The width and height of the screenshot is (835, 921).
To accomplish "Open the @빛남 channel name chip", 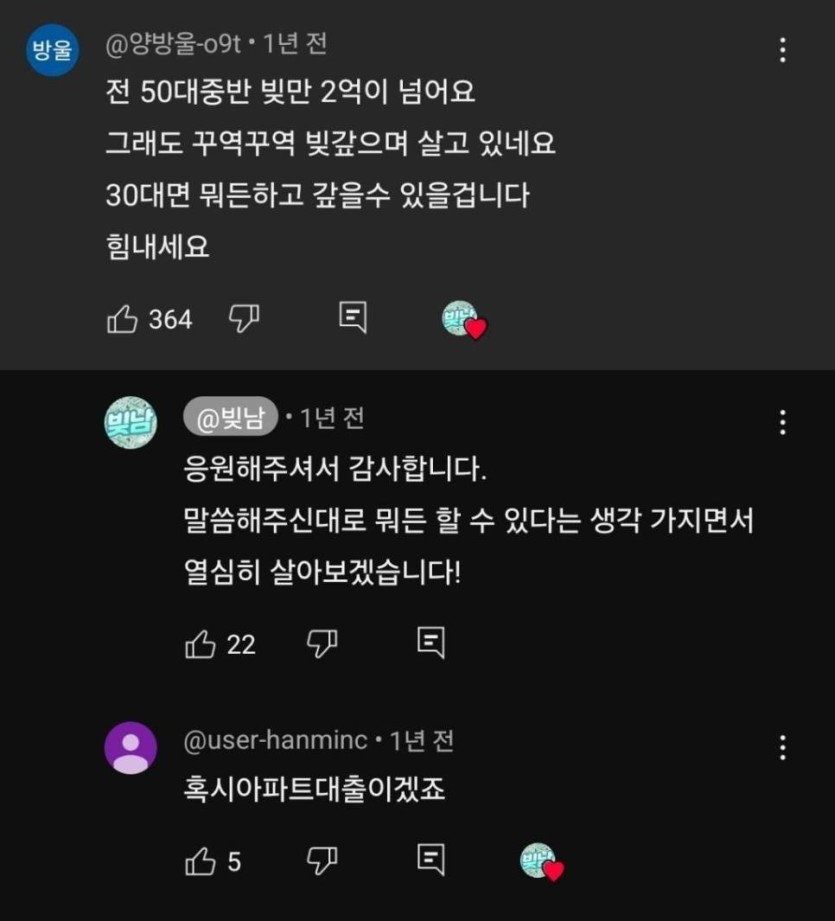I will pyautogui.click(x=230, y=418).
